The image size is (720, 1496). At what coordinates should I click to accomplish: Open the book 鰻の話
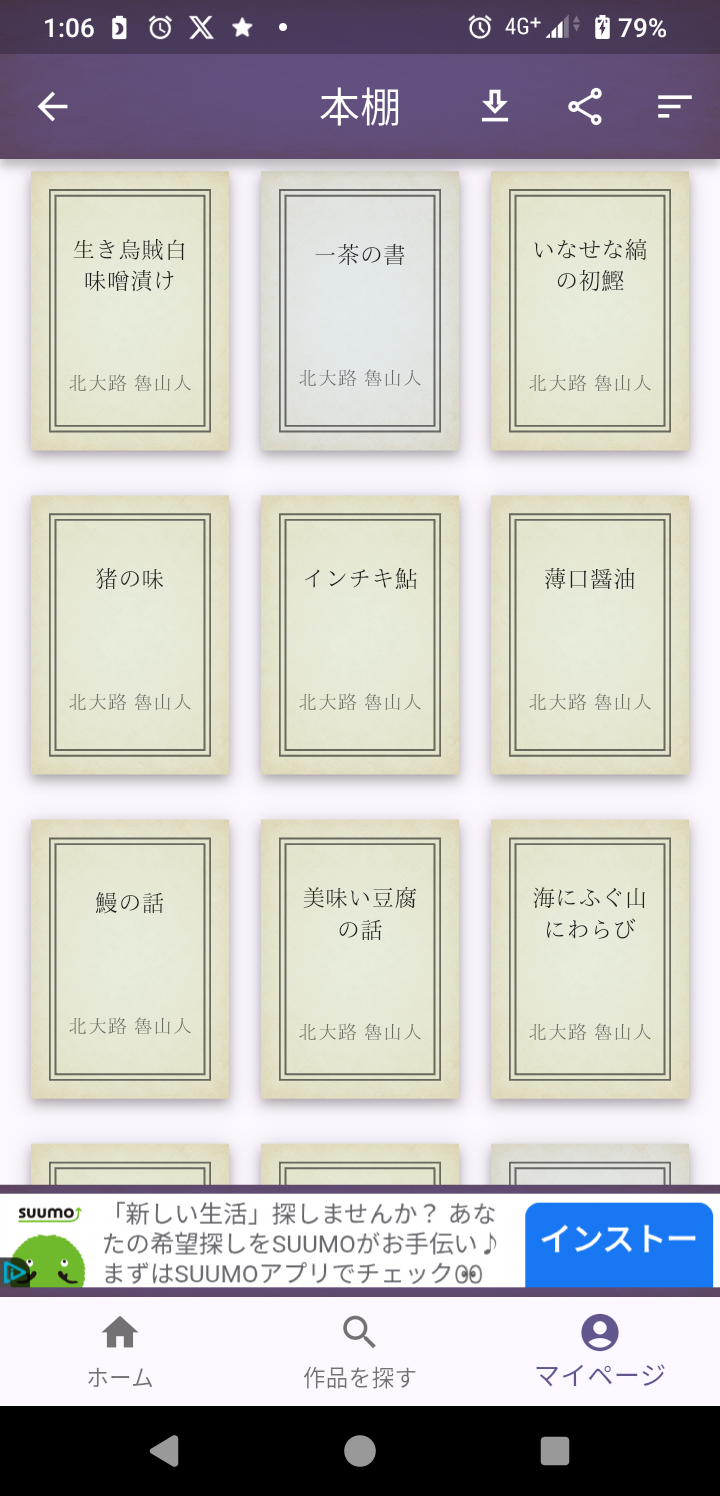pyautogui.click(x=130, y=959)
